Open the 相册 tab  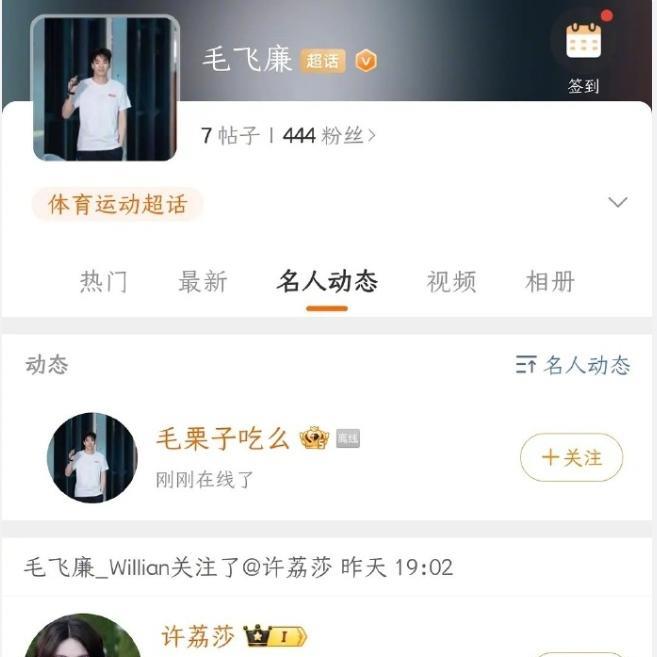click(x=550, y=282)
